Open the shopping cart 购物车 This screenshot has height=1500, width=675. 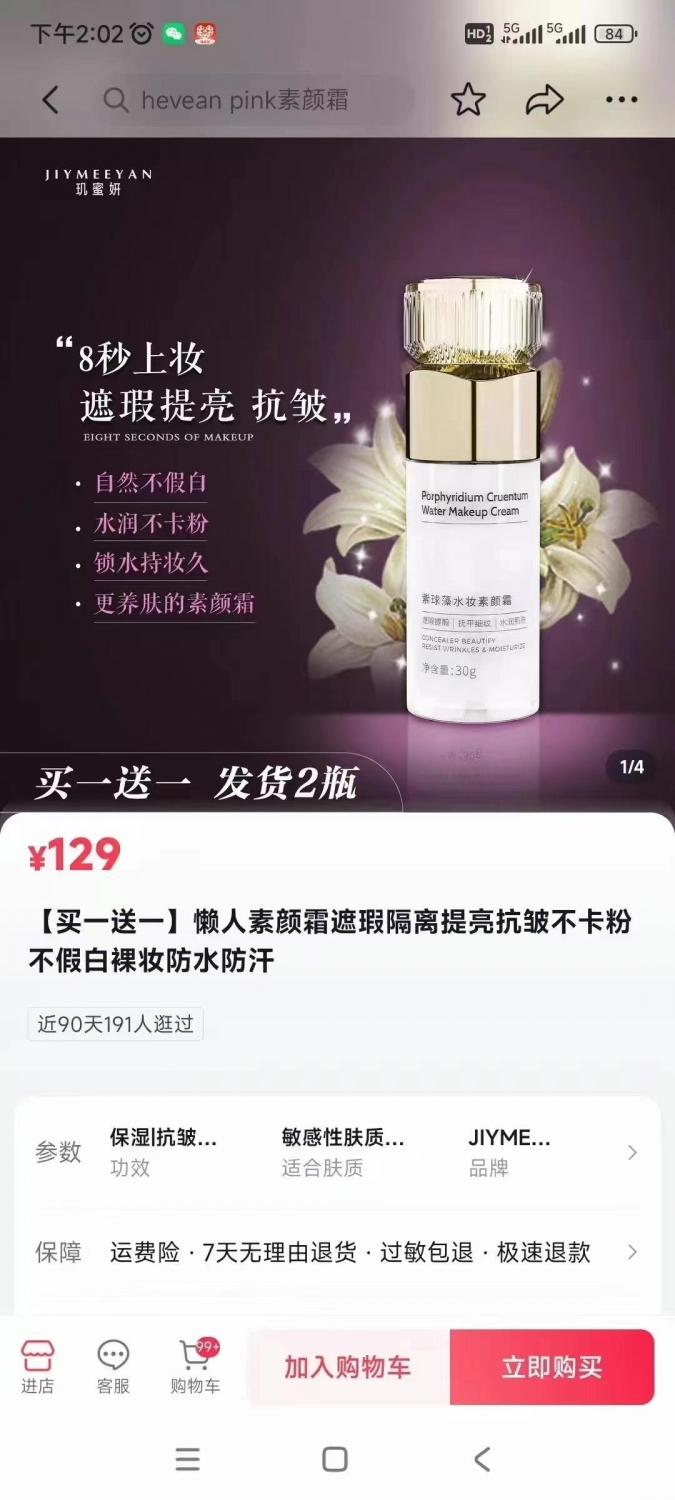pyautogui.click(x=195, y=1367)
